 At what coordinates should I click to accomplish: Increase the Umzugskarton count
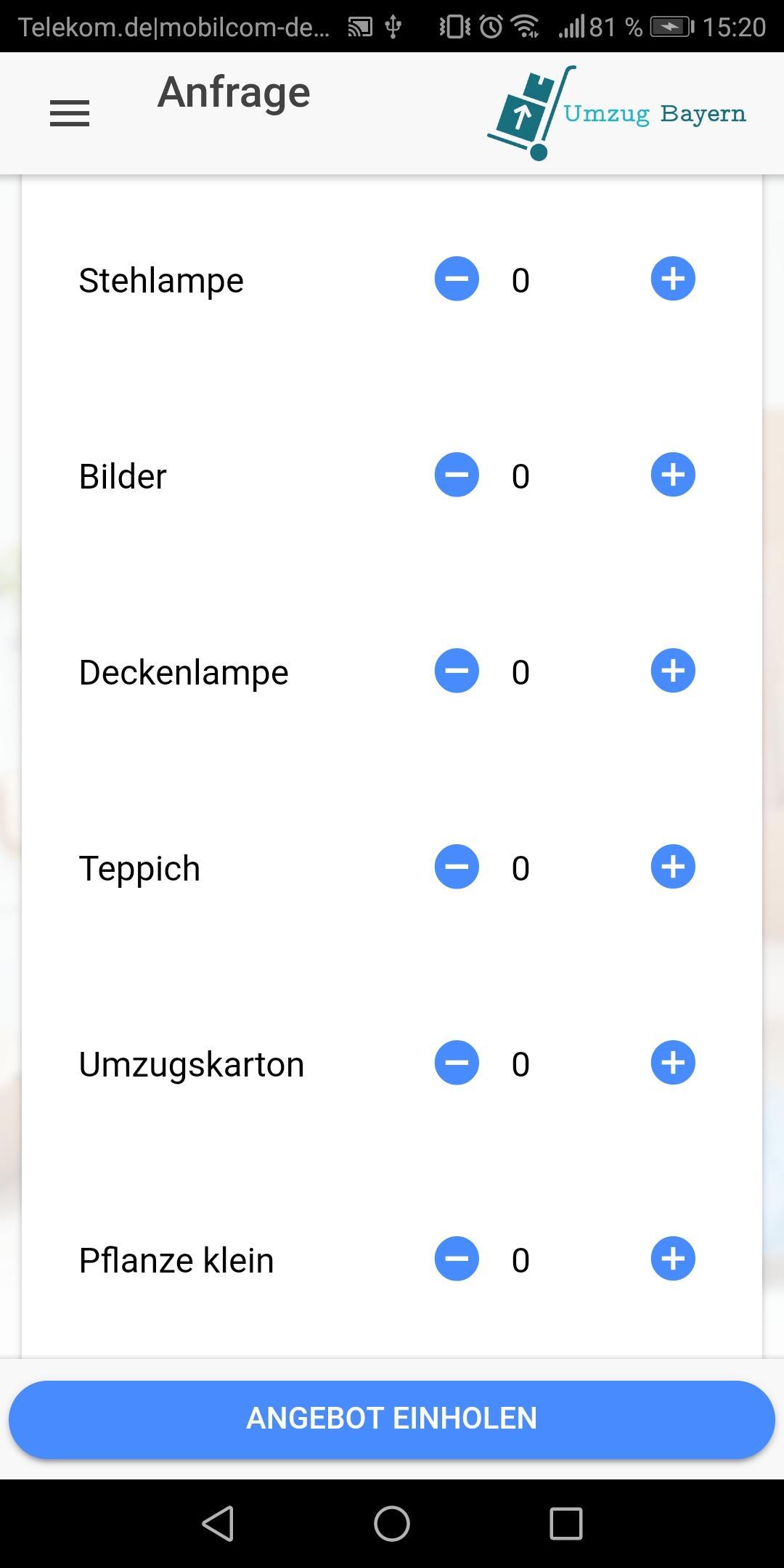(x=673, y=1063)
